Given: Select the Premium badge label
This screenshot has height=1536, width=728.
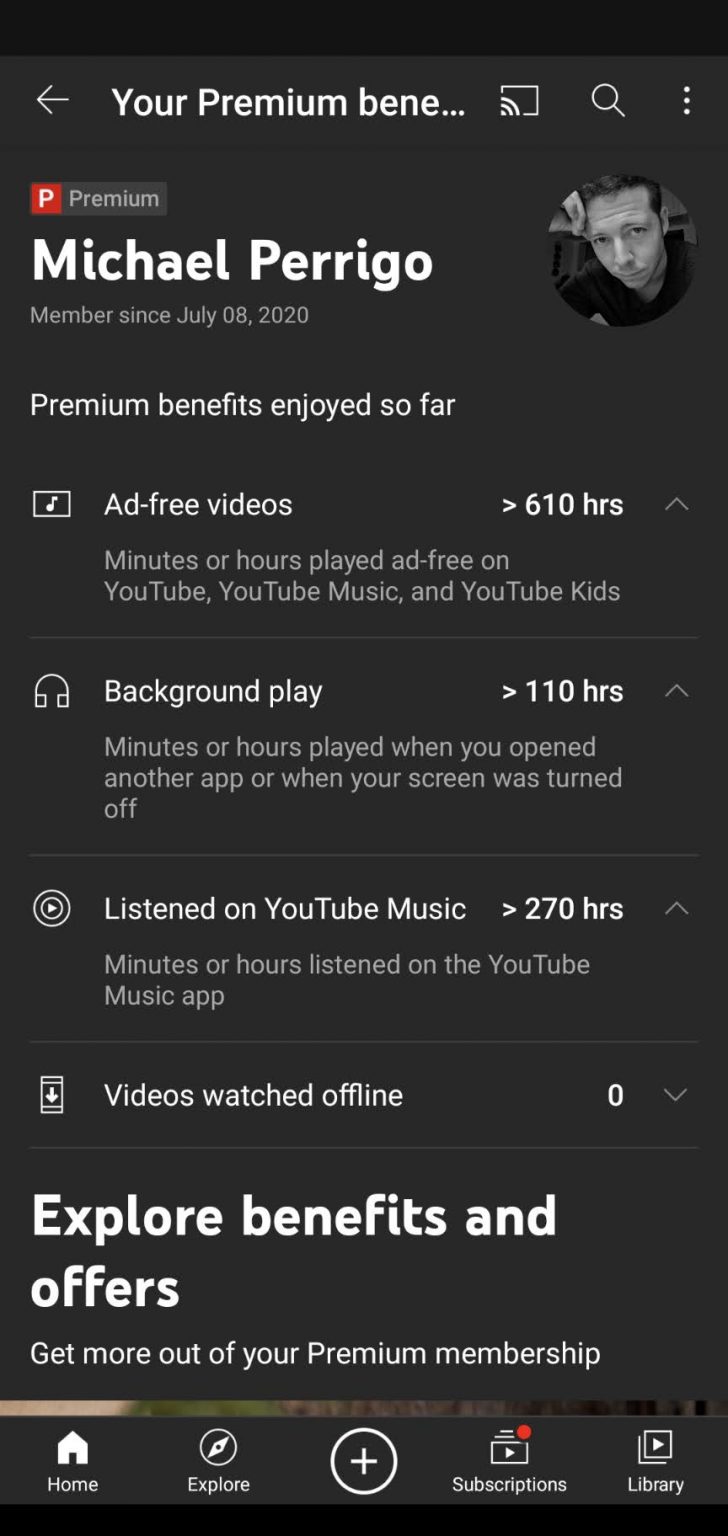Looking at the screenshot, I should 97,198.
